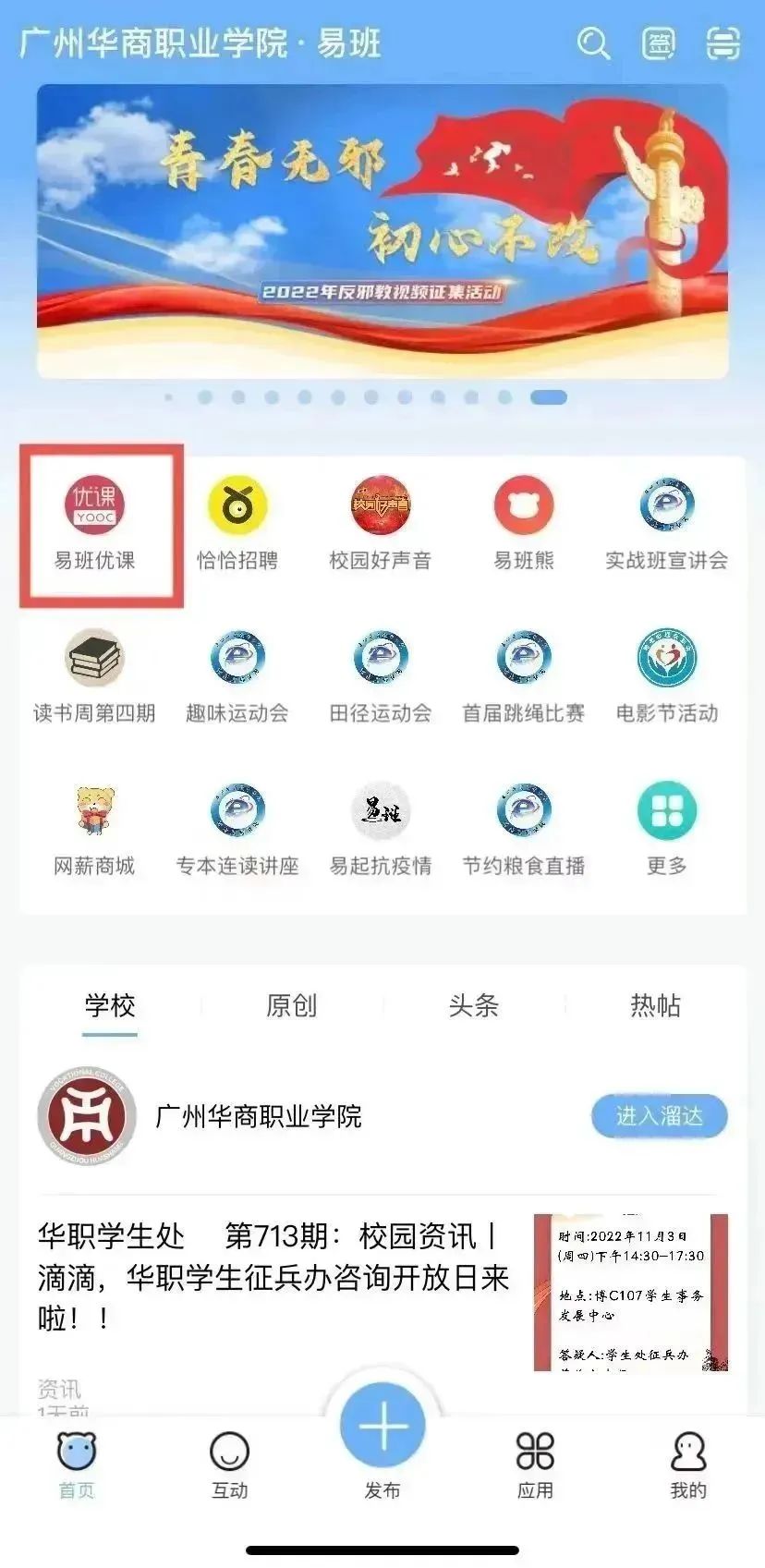Open the 易班优课 app
This screenshot has height=1568, width=765.
(x=94, y=524)
